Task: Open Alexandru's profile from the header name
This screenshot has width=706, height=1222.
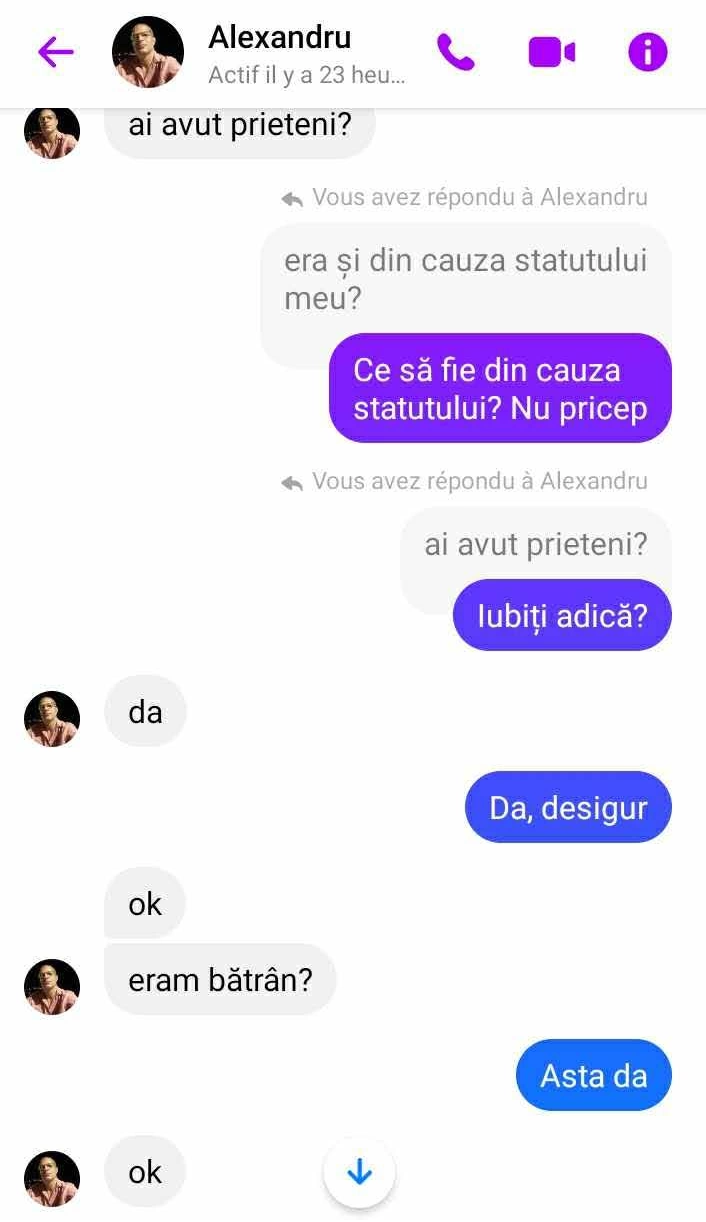Action: coord(280,38)
